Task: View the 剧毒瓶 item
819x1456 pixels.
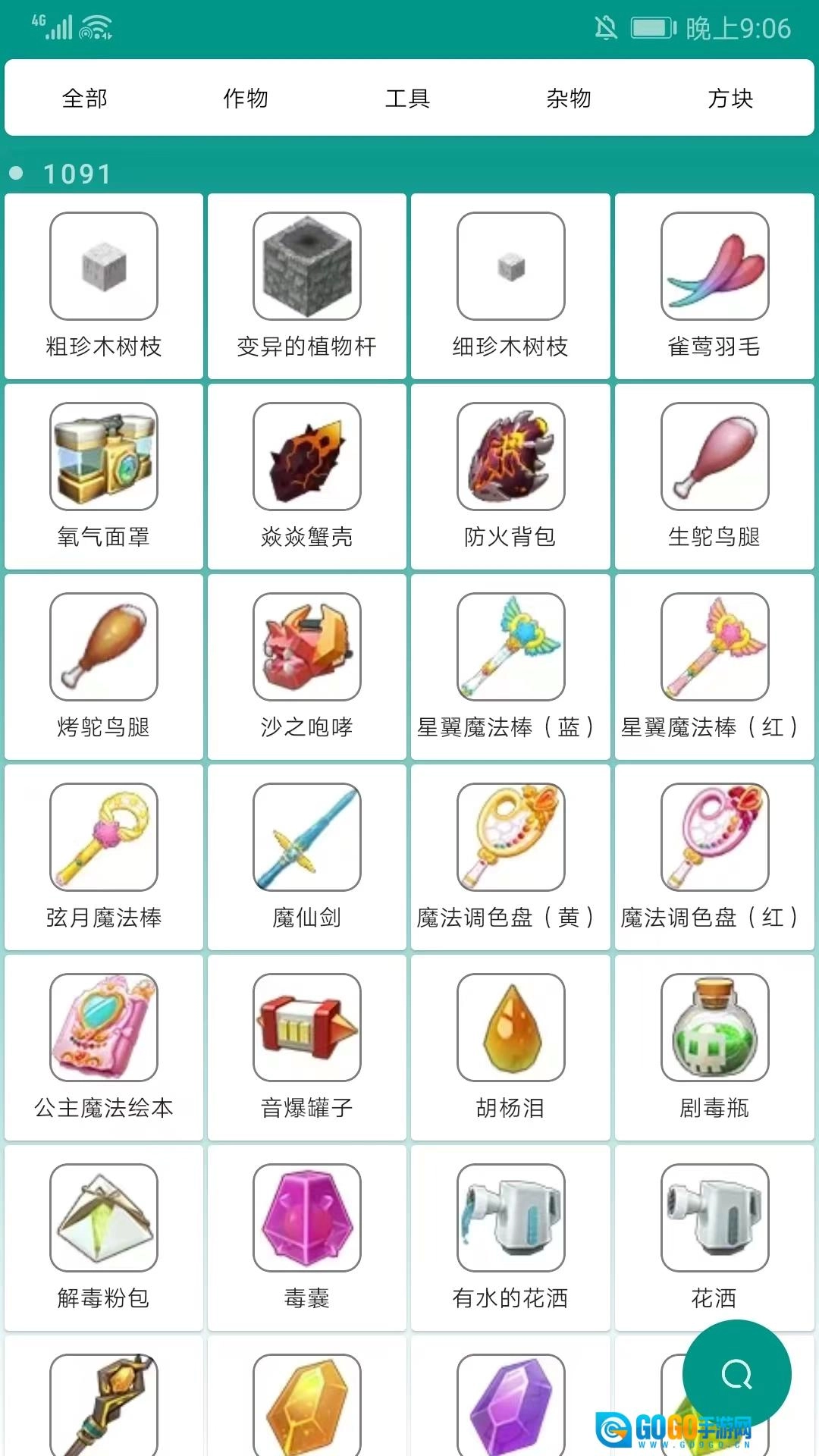Action: [x=714, y=1047]
